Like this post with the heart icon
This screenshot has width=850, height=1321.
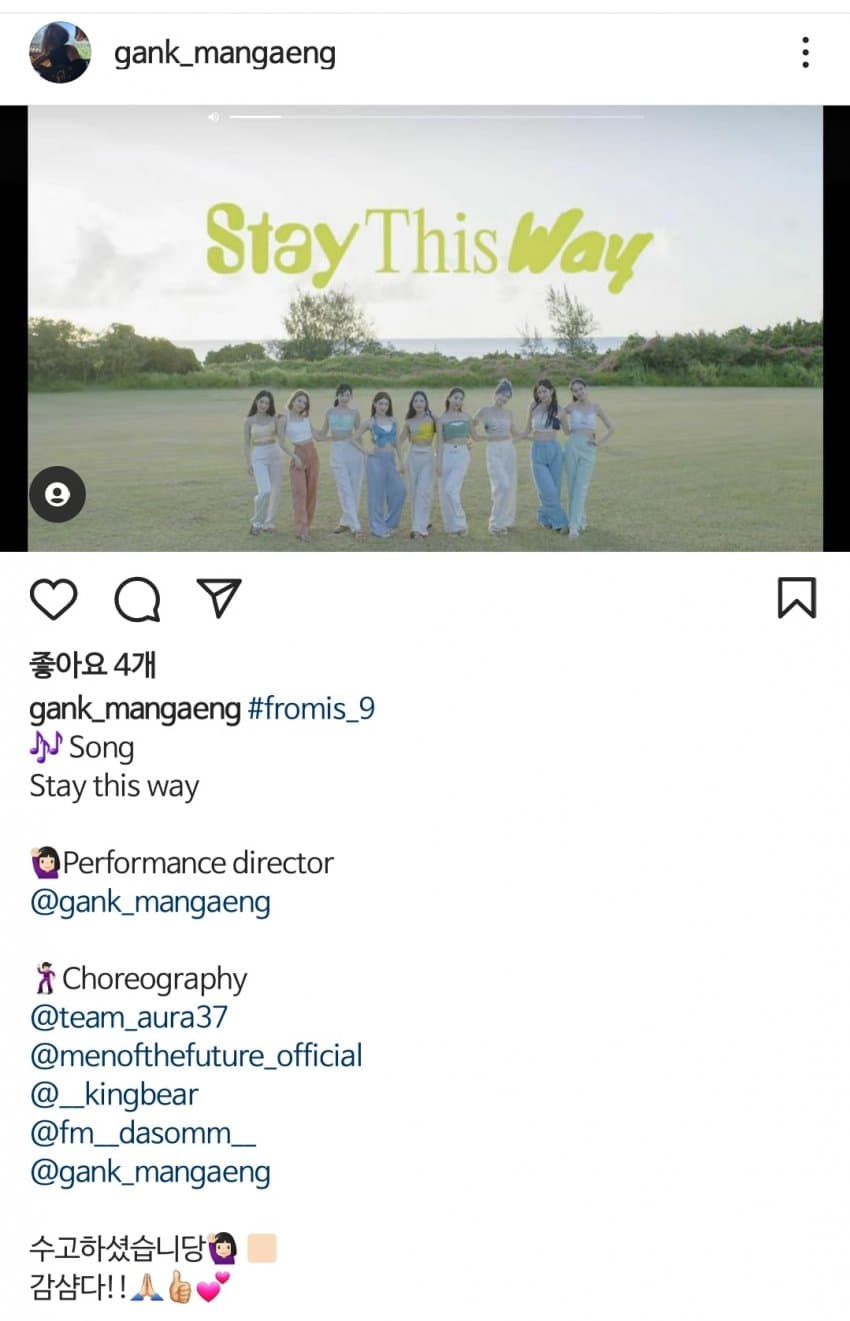pos(53,599)
